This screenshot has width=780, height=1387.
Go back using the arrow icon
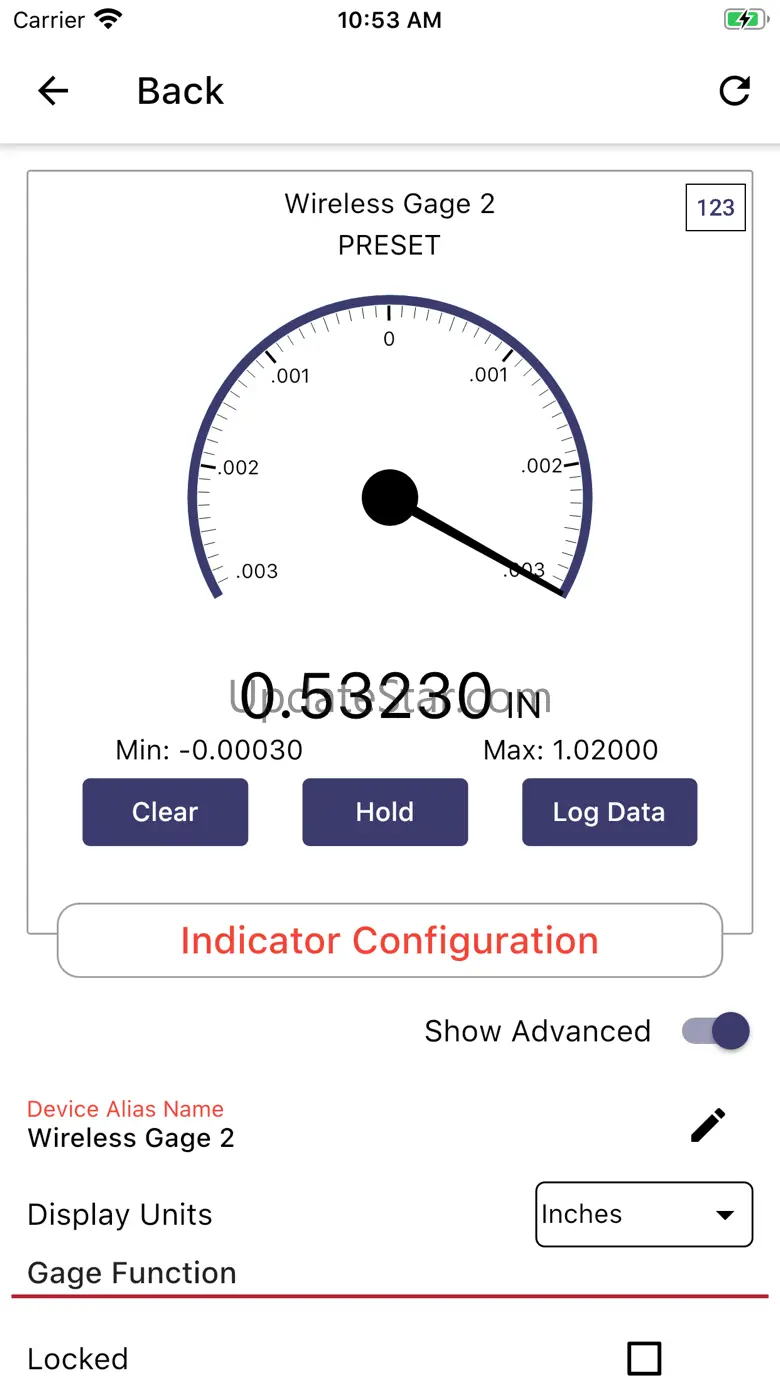(x=53, y=91)
